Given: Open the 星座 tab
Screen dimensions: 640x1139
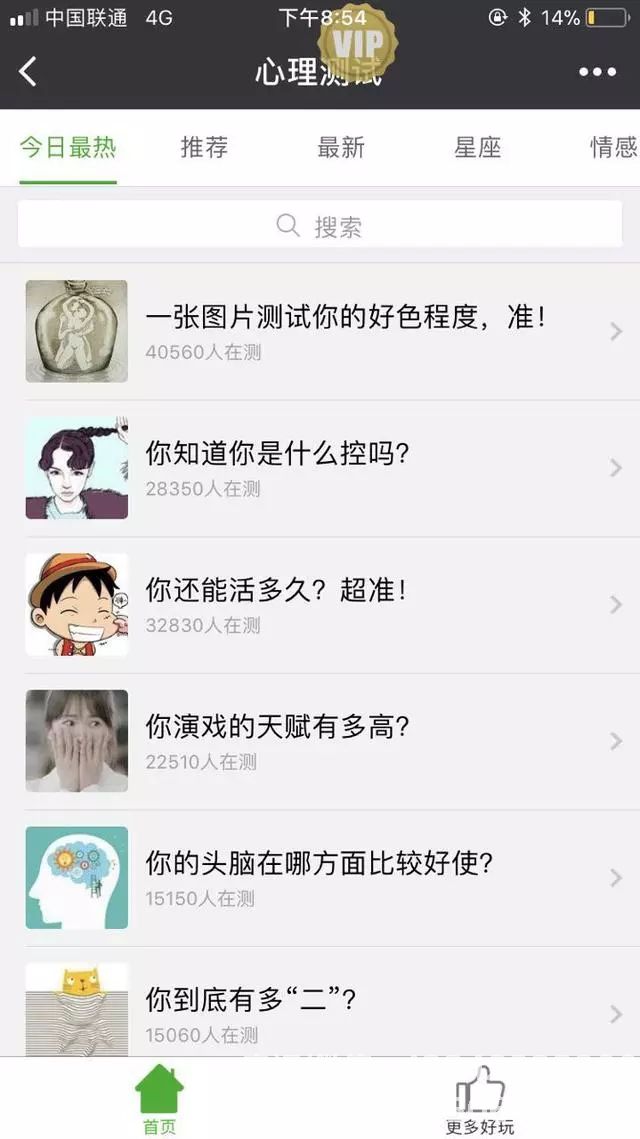Looking at the screenshot, I should point(477,148).
